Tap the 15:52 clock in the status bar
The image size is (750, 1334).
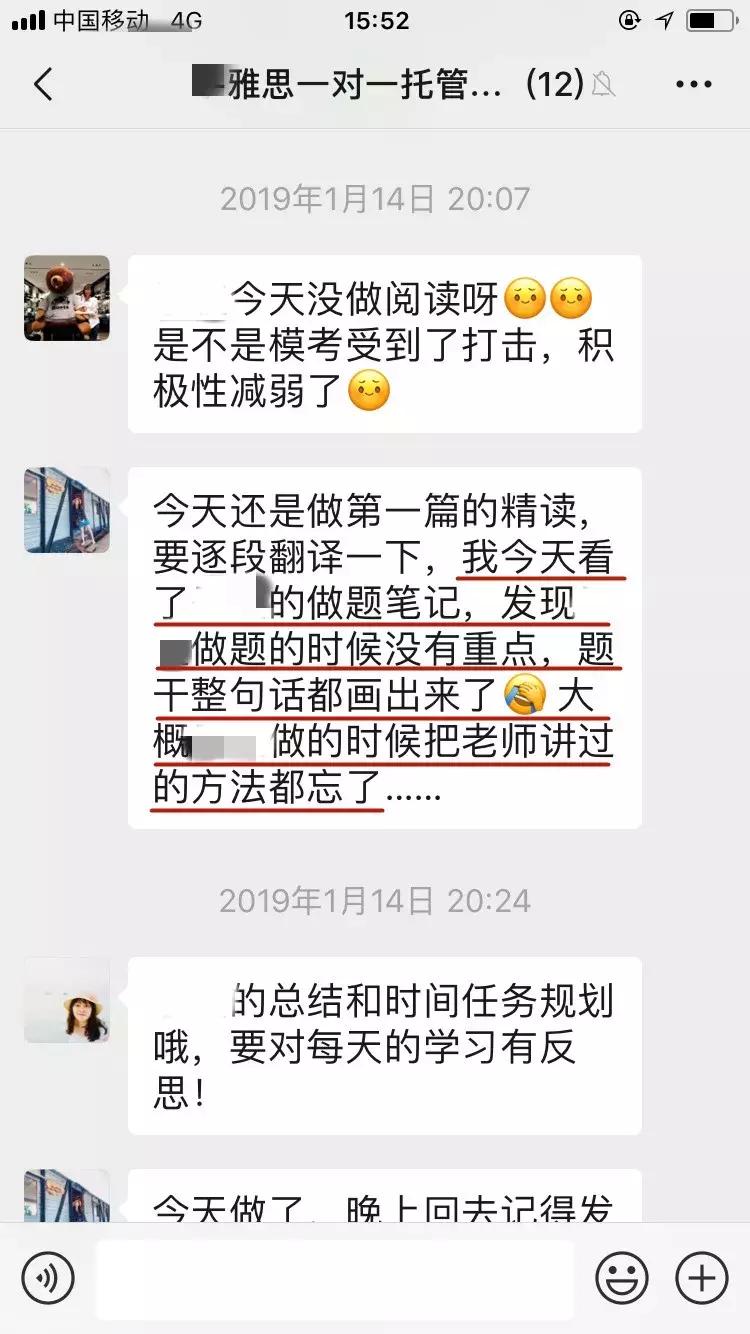[x=375, y=20]
